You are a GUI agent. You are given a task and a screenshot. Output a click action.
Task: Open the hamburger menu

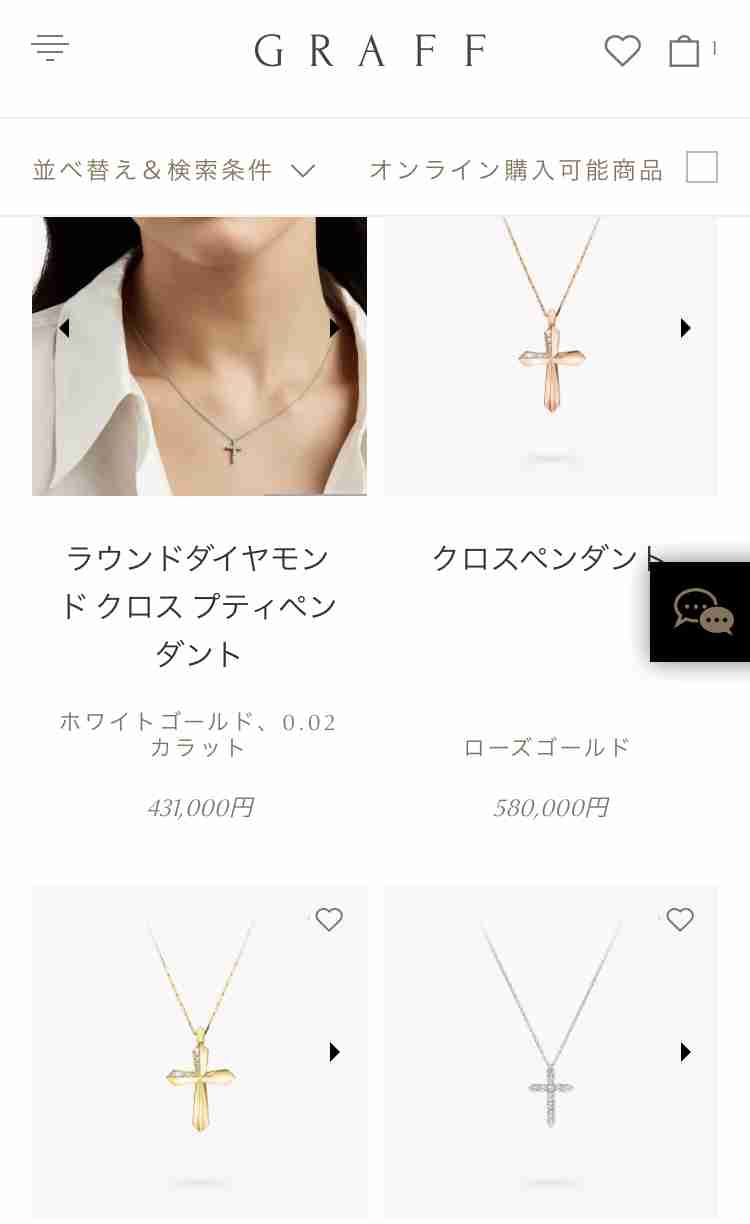point(50,47)
